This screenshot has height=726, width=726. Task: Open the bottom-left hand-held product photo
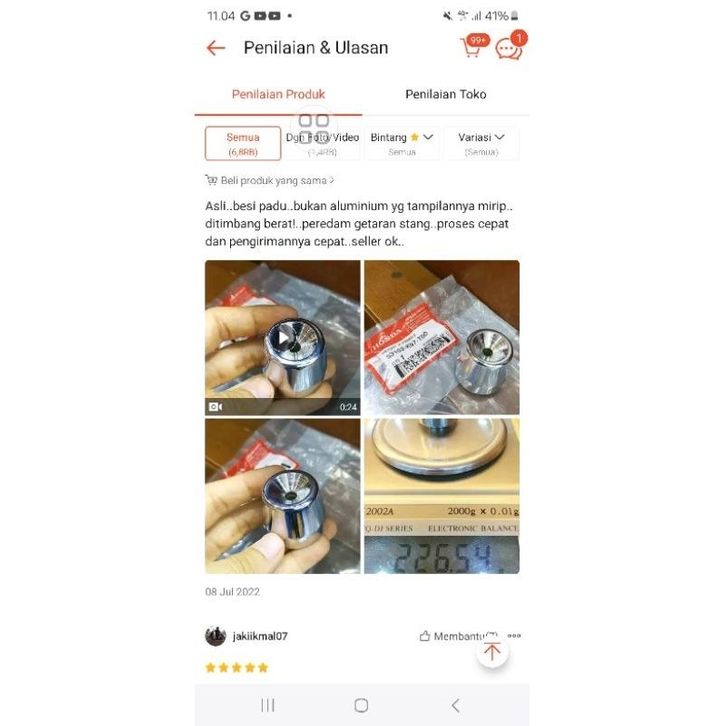[x=282, y=495]
